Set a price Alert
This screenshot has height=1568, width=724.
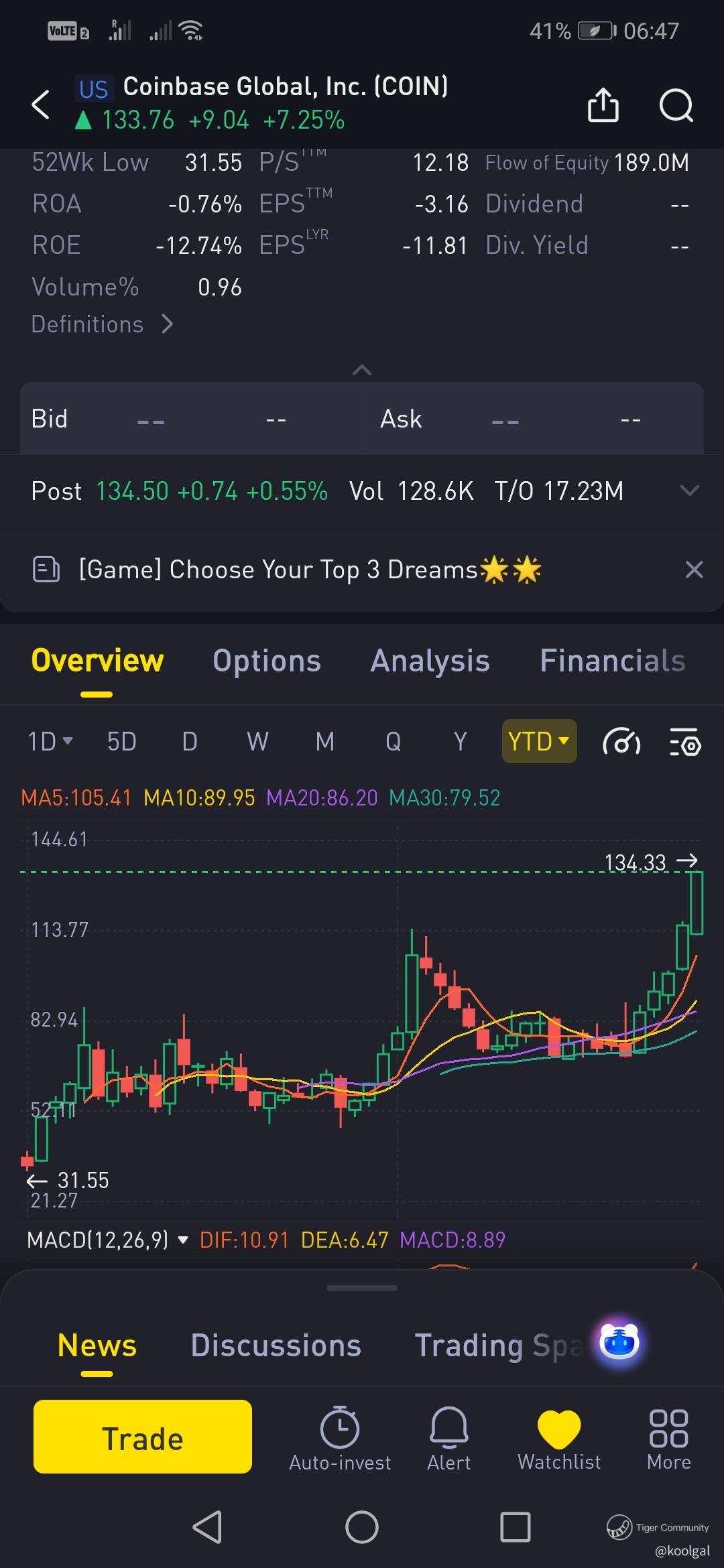(448, 1438)
